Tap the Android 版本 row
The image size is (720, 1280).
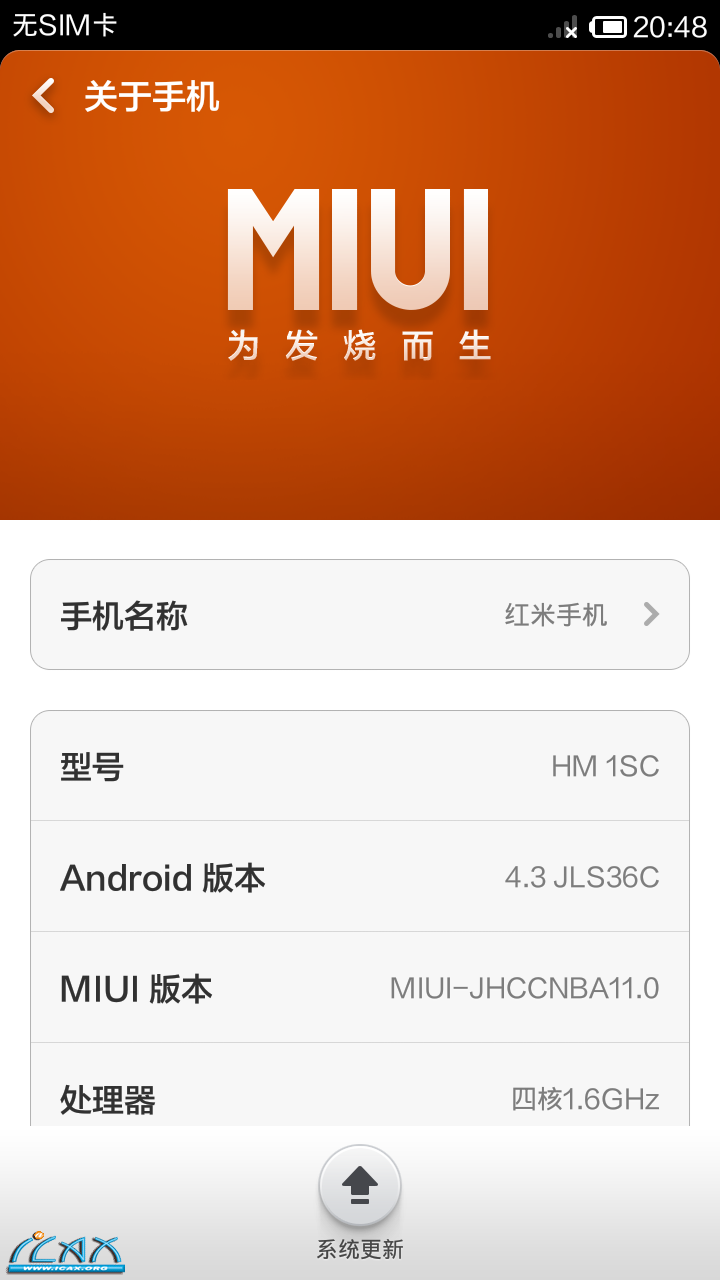[x=360, y=877]
